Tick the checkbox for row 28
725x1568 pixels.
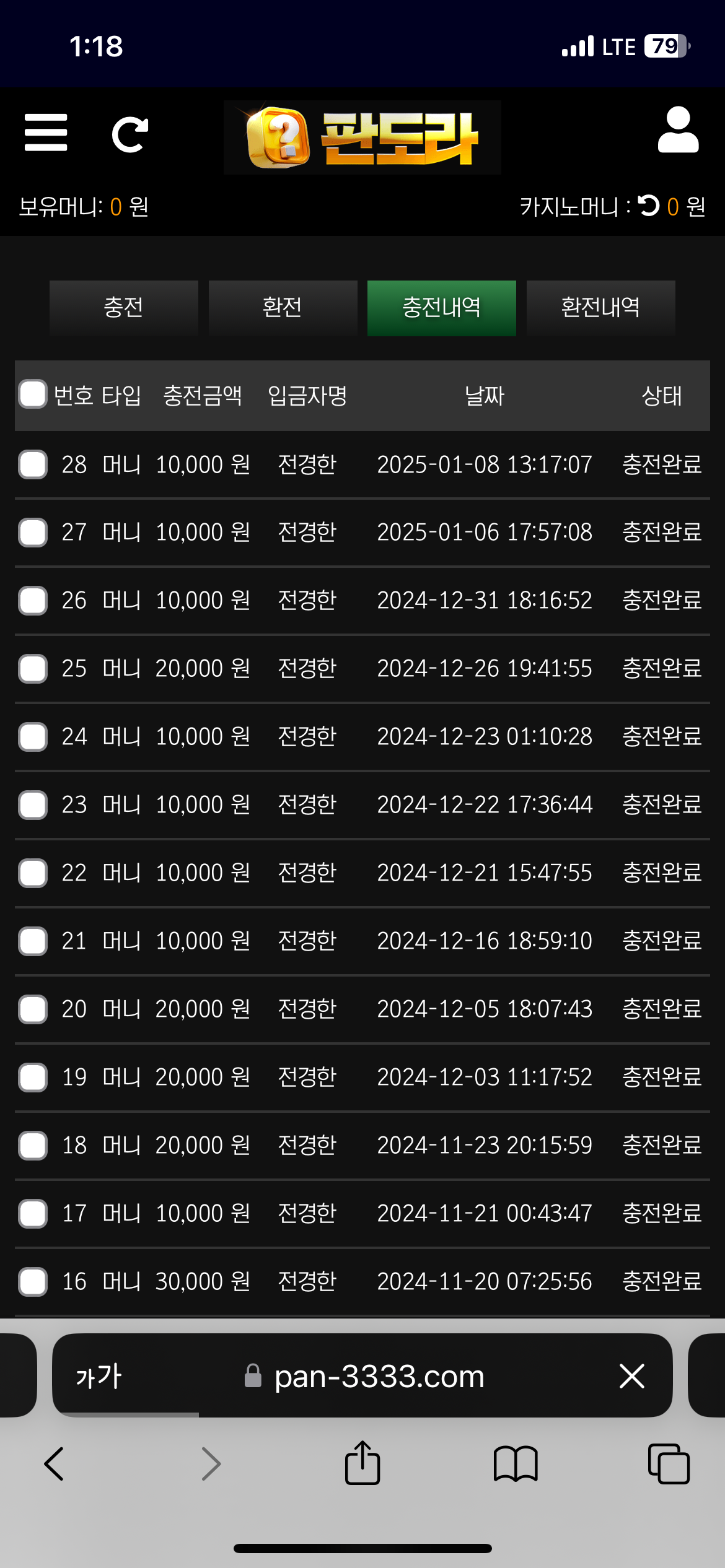(33, 464)
